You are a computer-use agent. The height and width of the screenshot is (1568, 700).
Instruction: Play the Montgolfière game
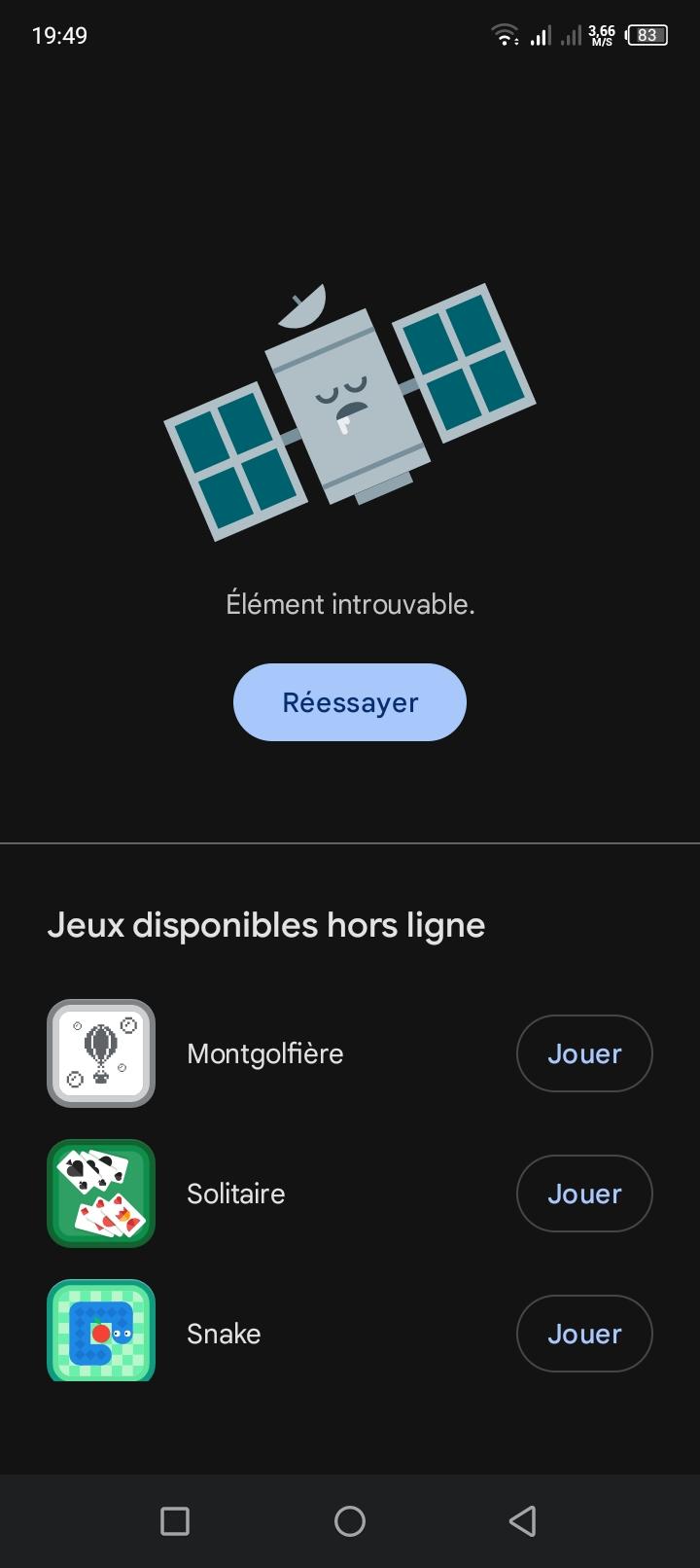[x=583, y=1053]
